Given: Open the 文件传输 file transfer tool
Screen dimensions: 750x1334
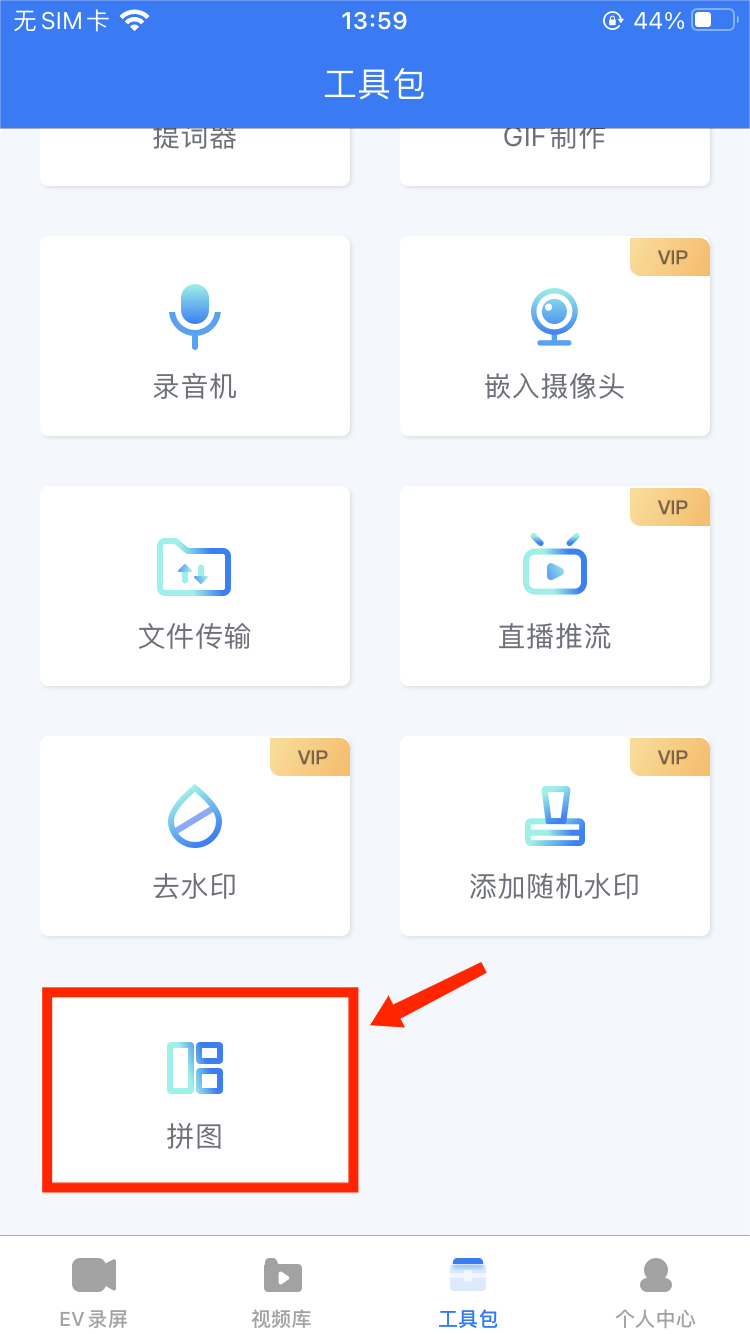Looking at the screenshot, I should click(194, 586).
